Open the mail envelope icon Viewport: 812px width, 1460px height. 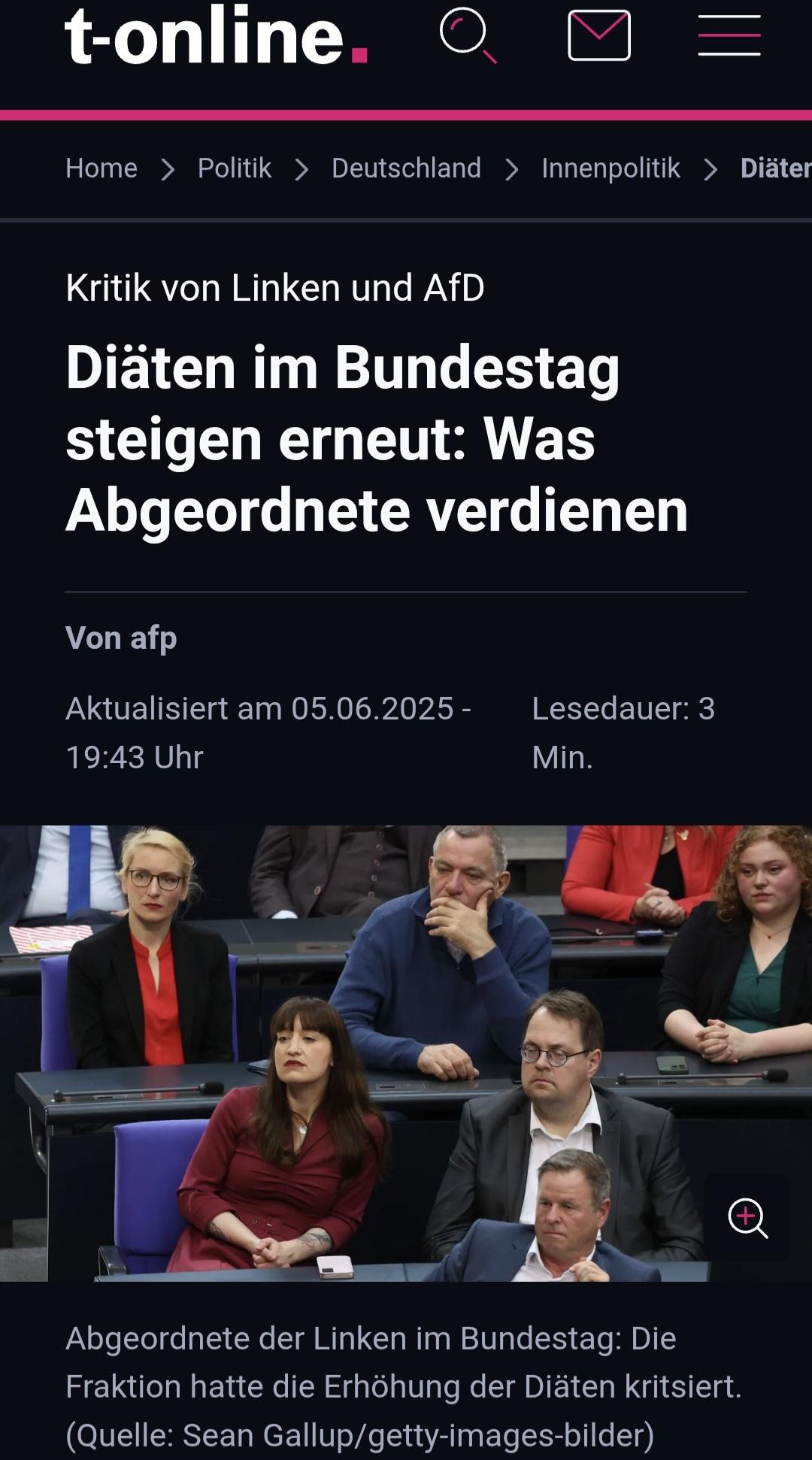(599, 35)
